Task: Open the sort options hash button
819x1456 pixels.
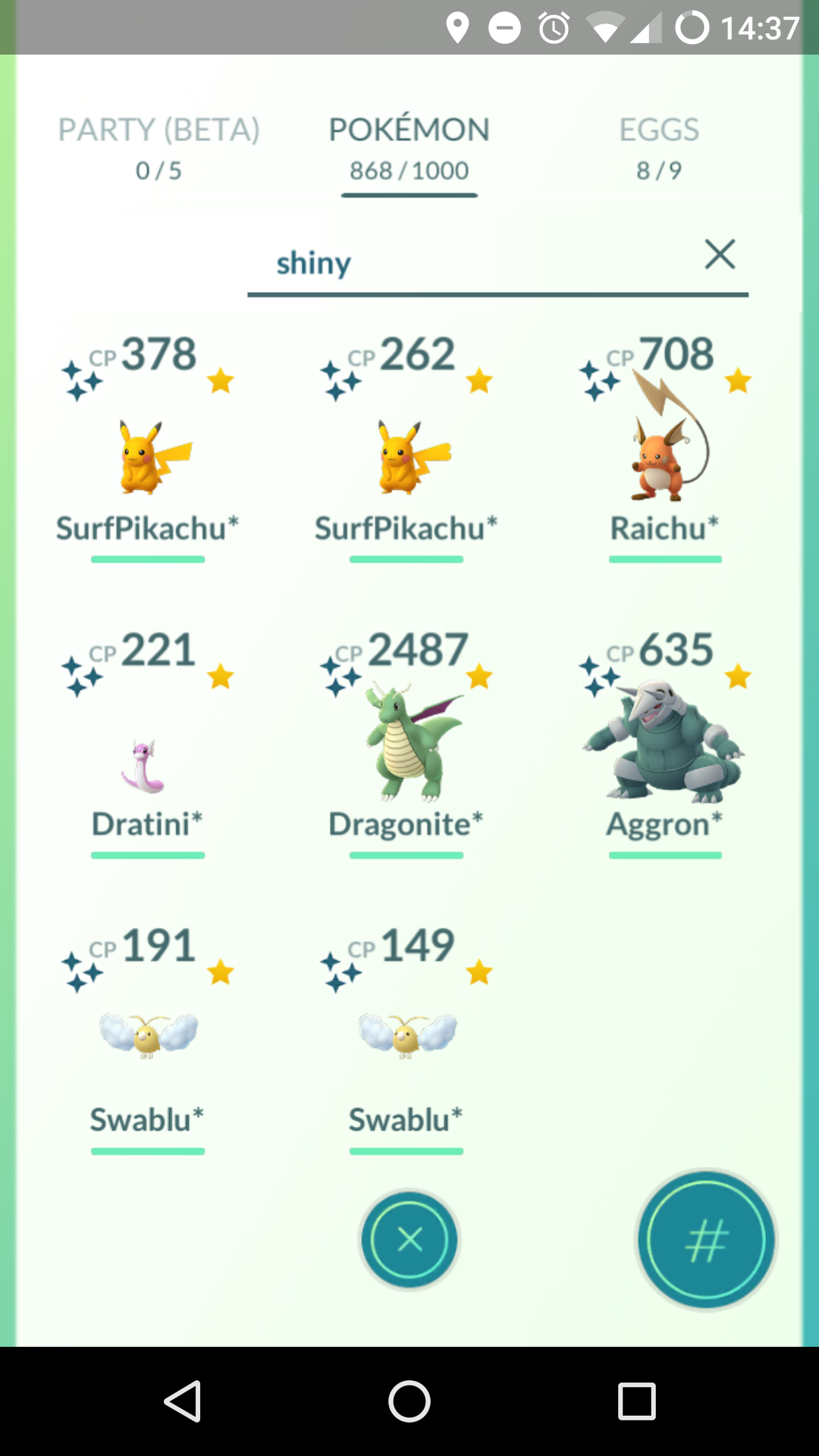Action: point(706,1241)
